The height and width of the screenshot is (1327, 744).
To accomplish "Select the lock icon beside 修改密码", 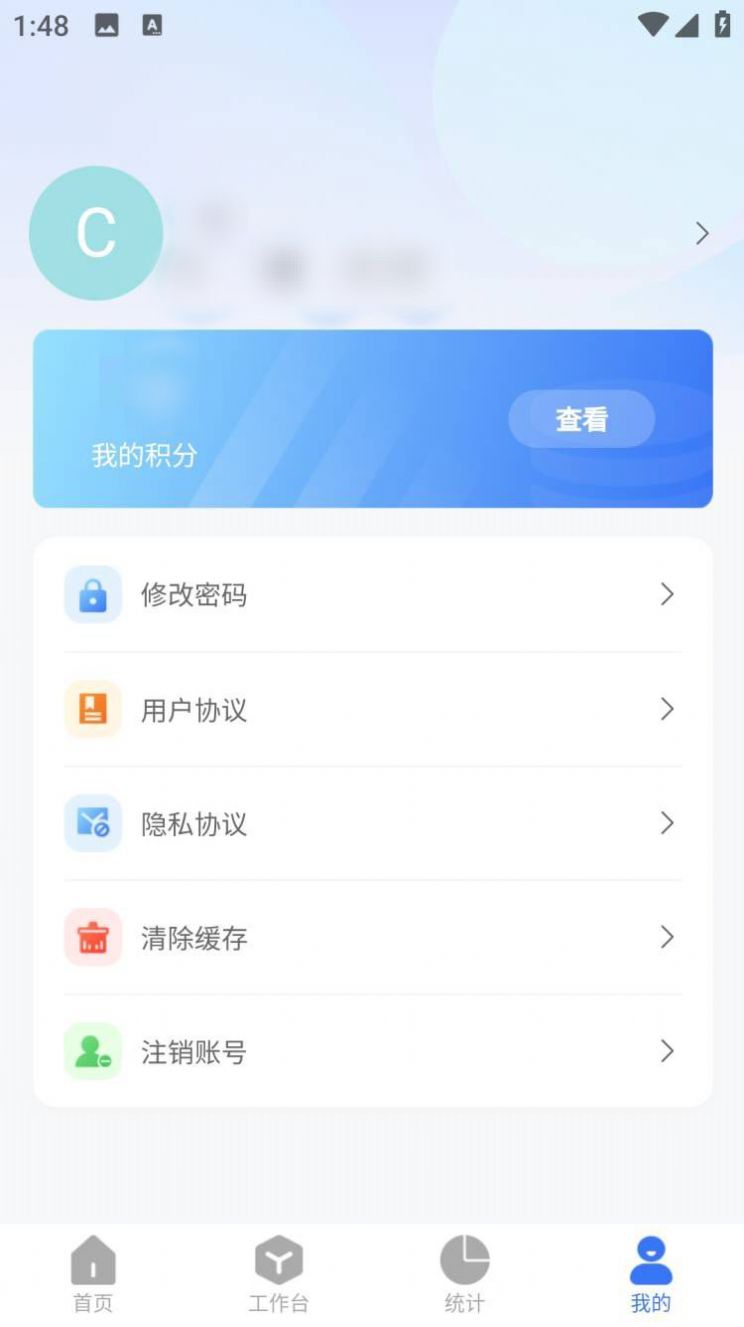I will (92, 594).
